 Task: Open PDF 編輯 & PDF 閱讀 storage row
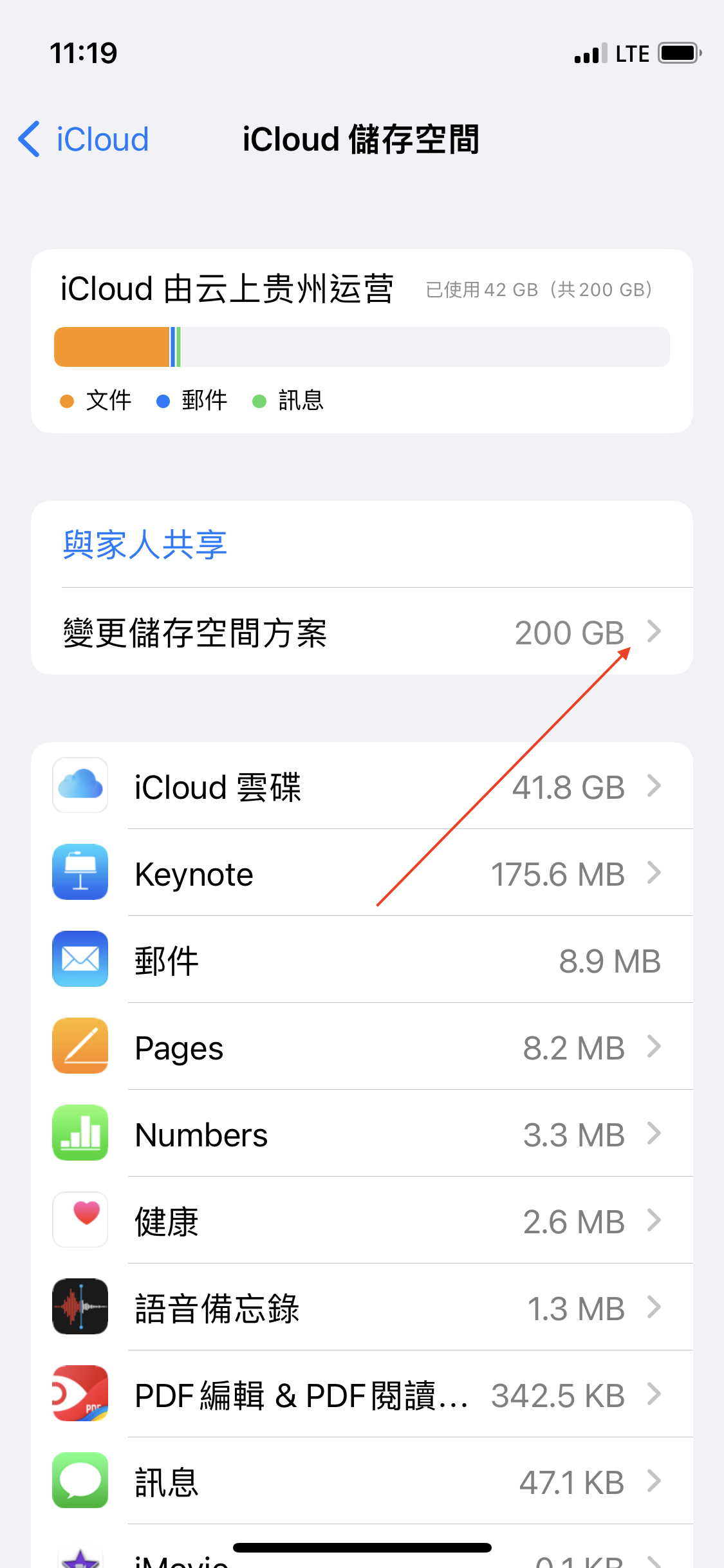pos(362,1395)
